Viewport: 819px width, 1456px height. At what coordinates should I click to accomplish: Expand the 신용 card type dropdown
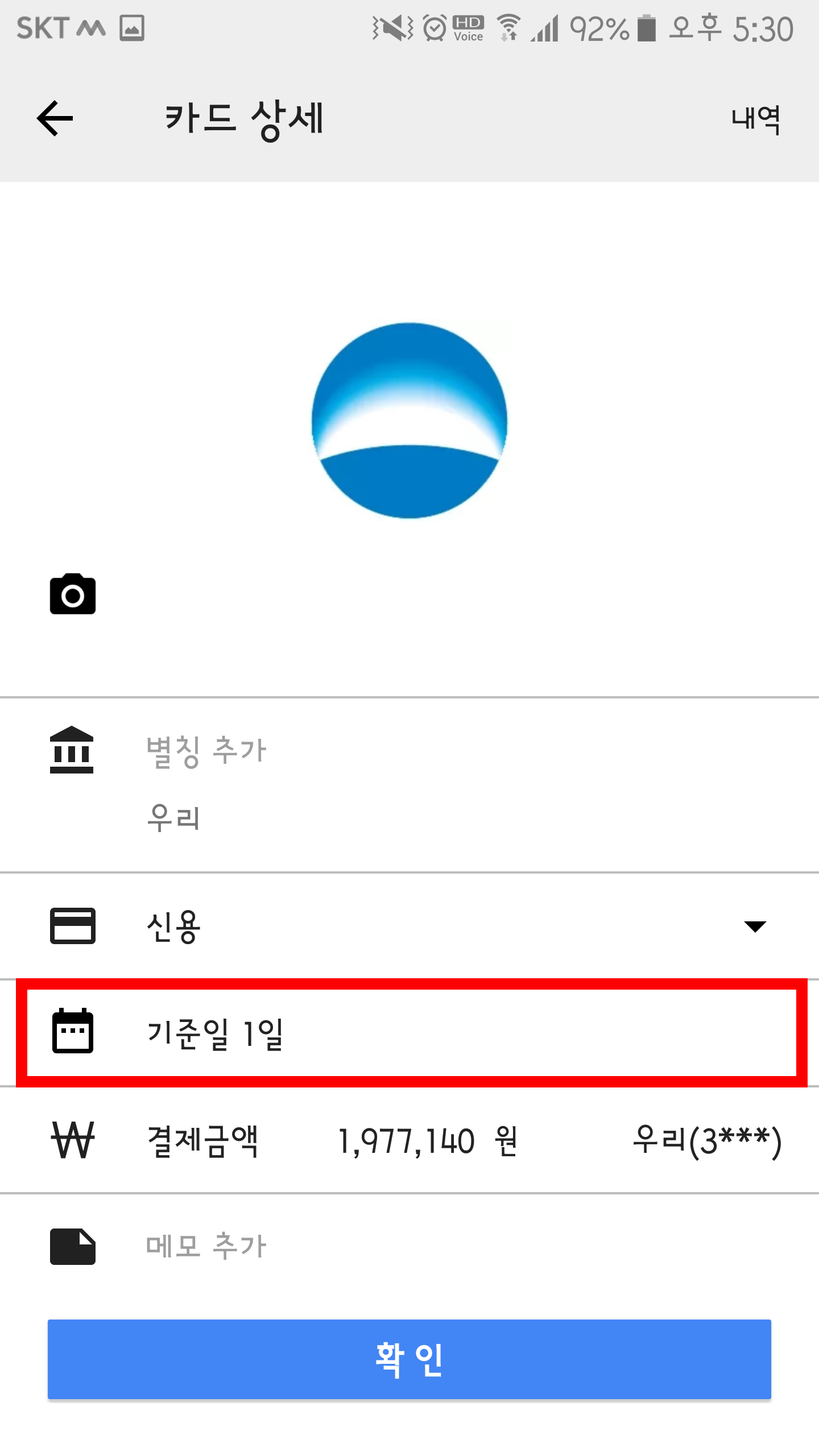(754, 926)
